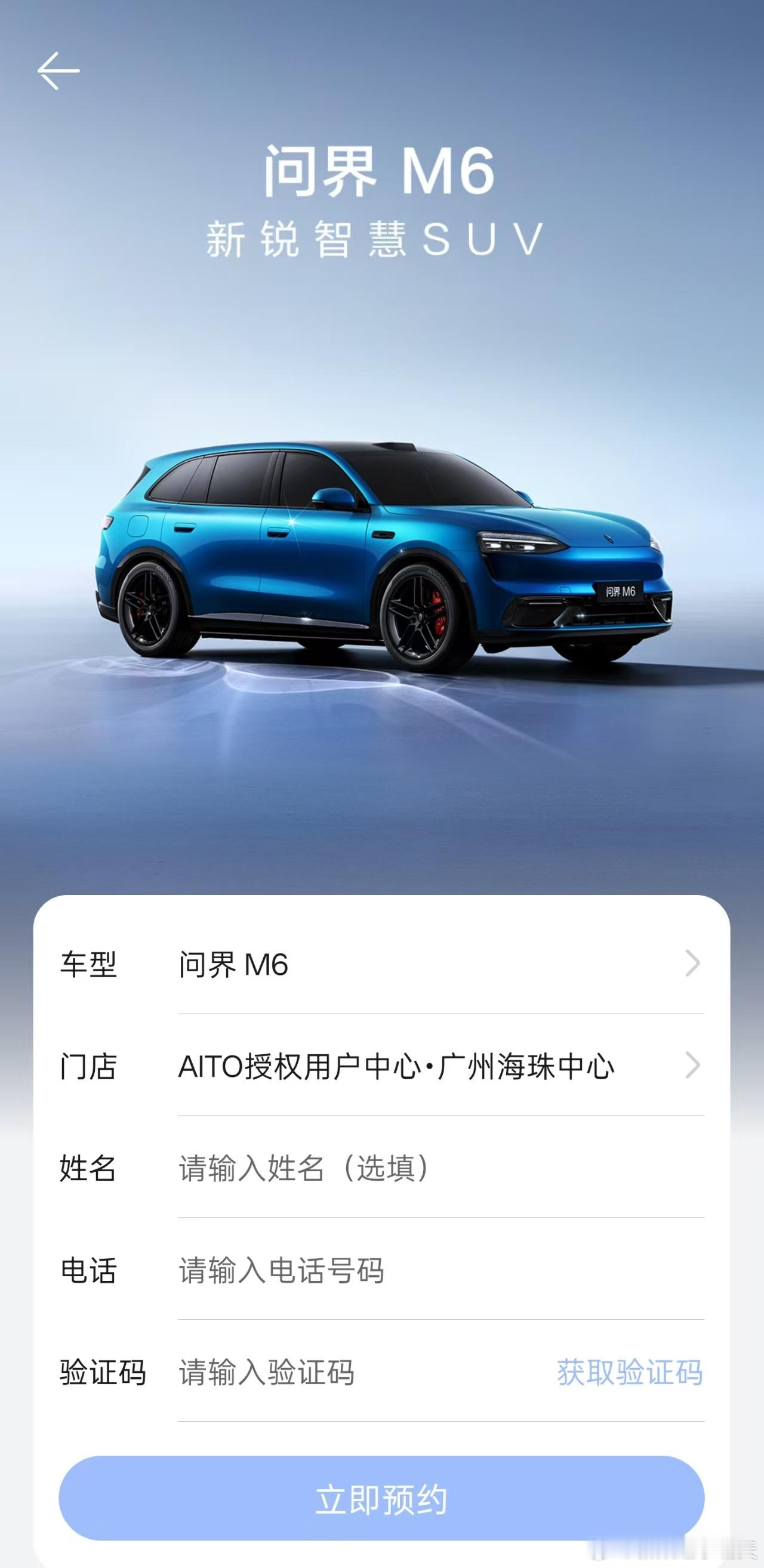
Task: Tap the back arrow at top left
Action: (60, 70)
